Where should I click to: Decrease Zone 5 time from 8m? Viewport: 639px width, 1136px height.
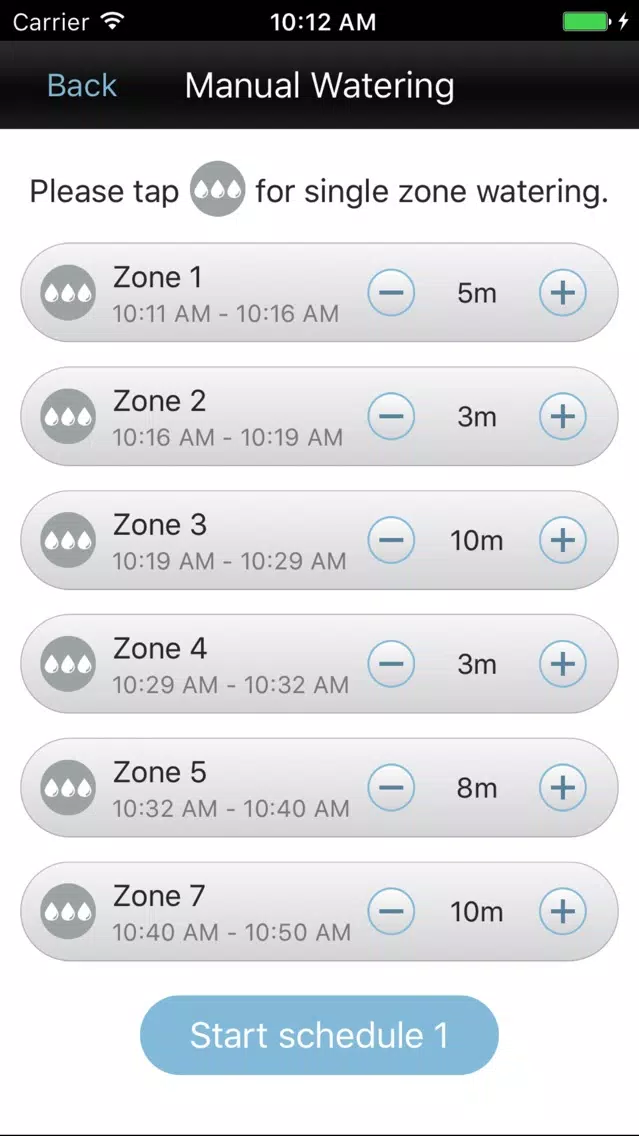point(391,788)
